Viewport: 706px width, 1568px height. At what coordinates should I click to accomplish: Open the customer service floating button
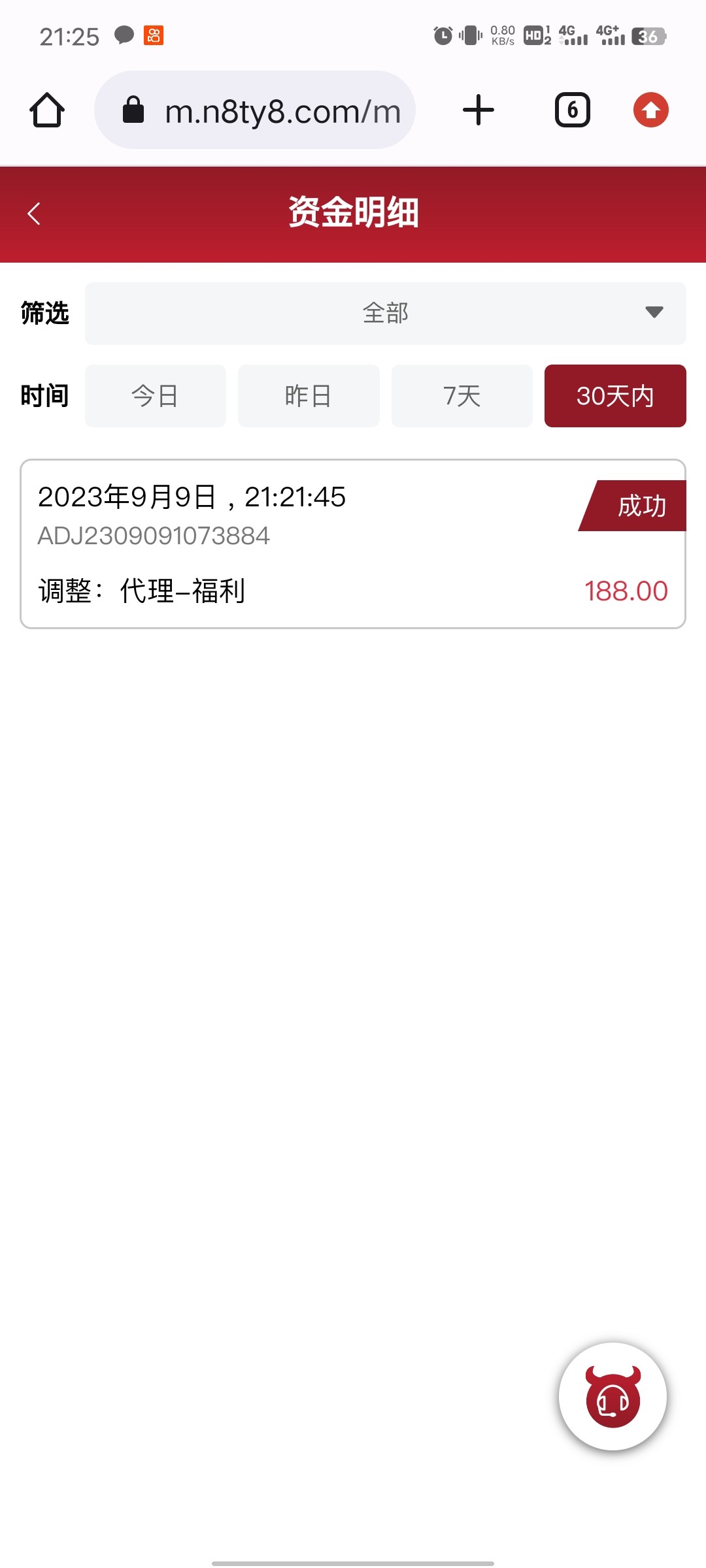tap(613, 1396)
